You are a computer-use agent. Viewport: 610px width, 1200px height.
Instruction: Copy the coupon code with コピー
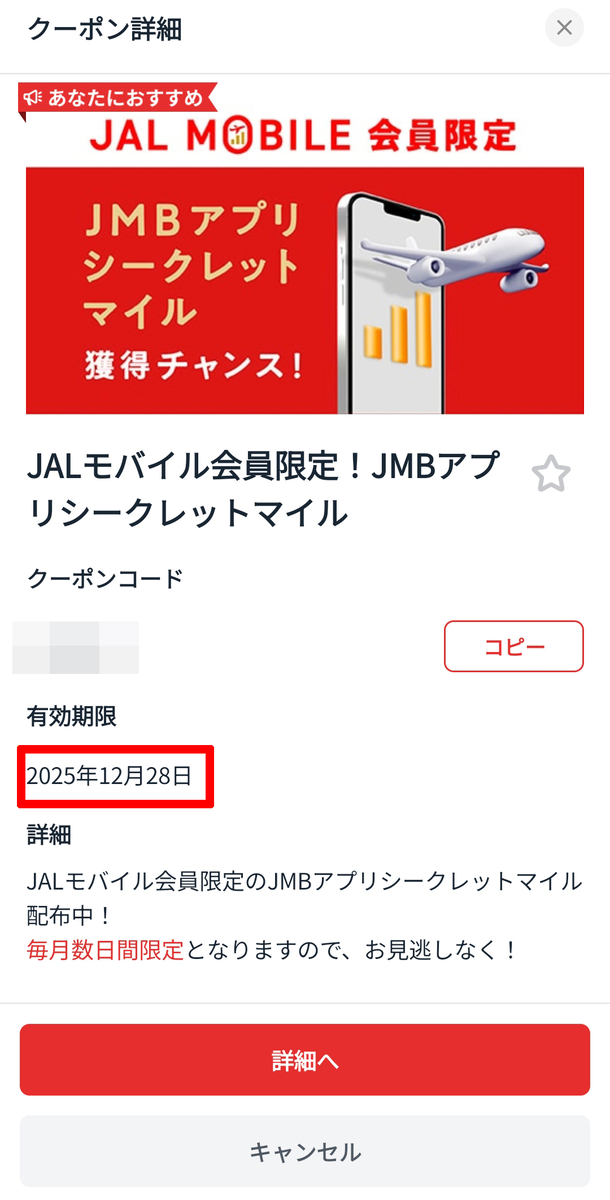(514, 646)
